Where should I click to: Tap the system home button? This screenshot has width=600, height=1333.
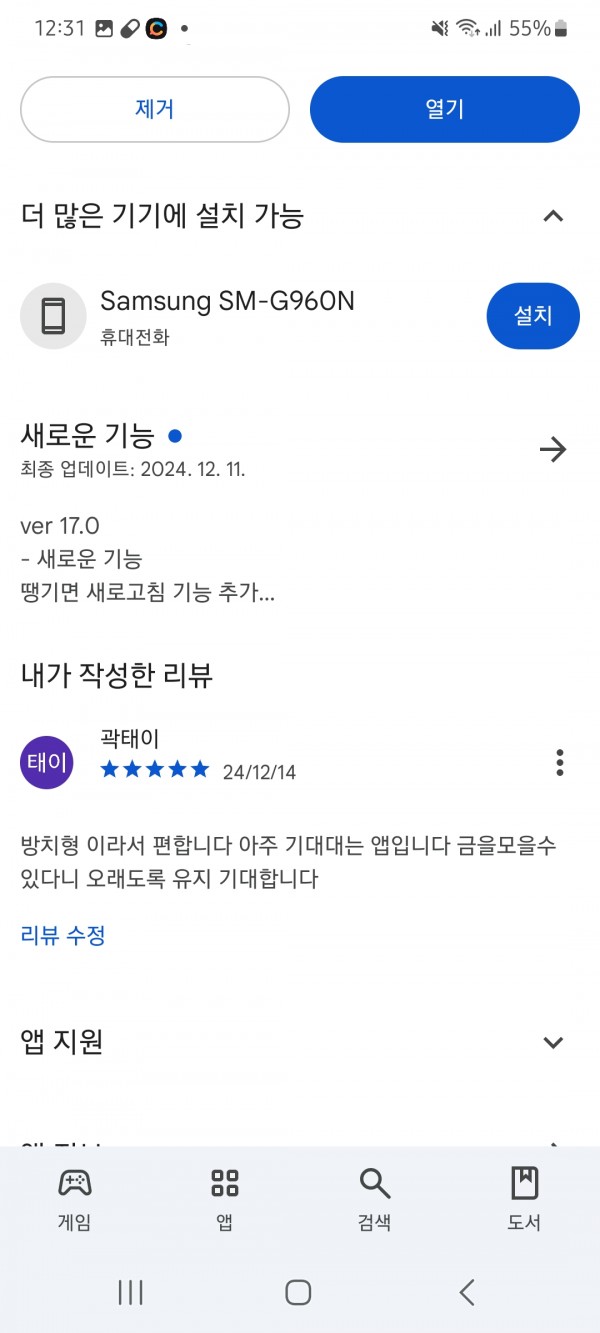tap(298, 1292)
